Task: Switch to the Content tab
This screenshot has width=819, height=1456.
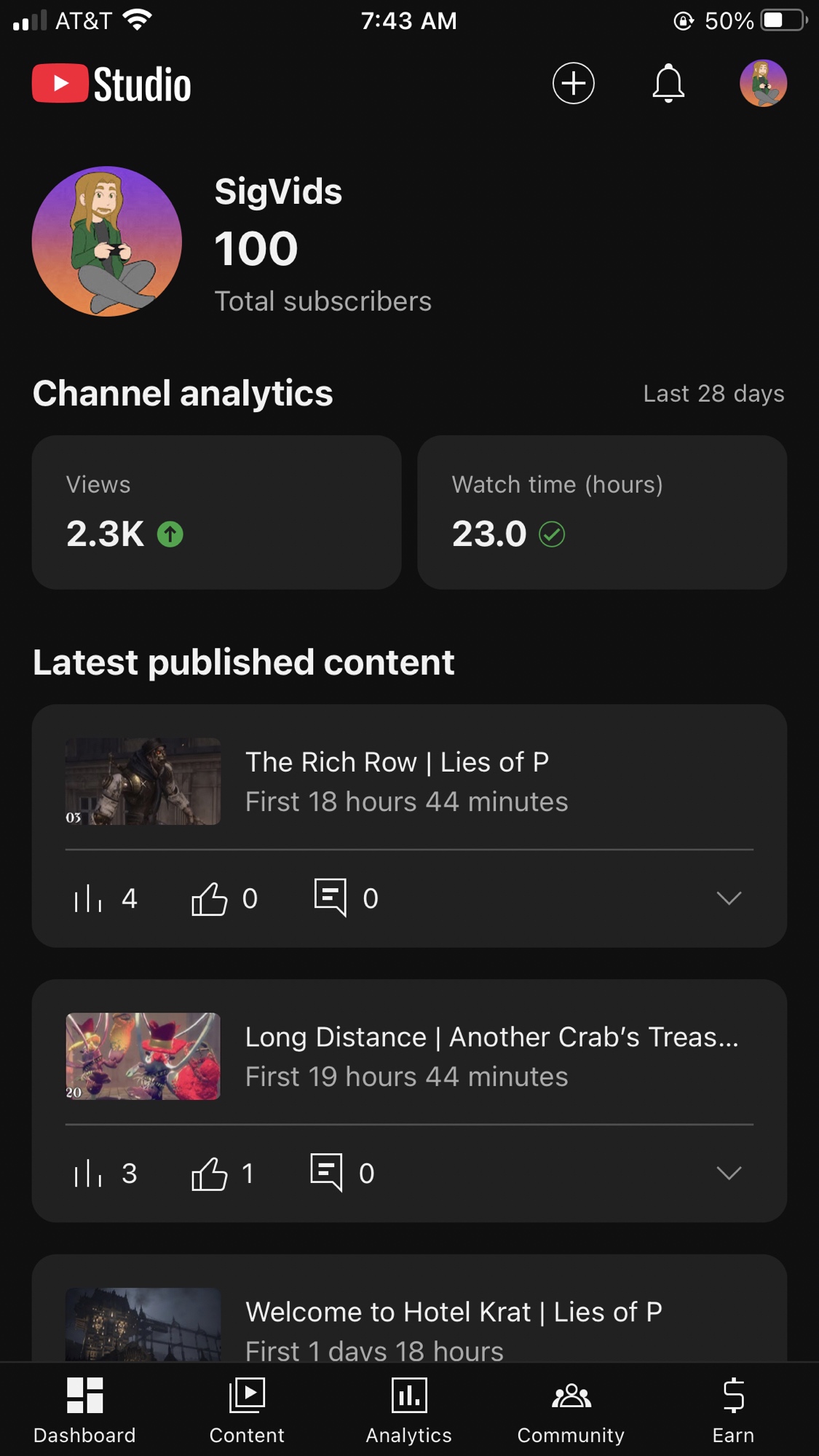Action: tap(247, 1410)
